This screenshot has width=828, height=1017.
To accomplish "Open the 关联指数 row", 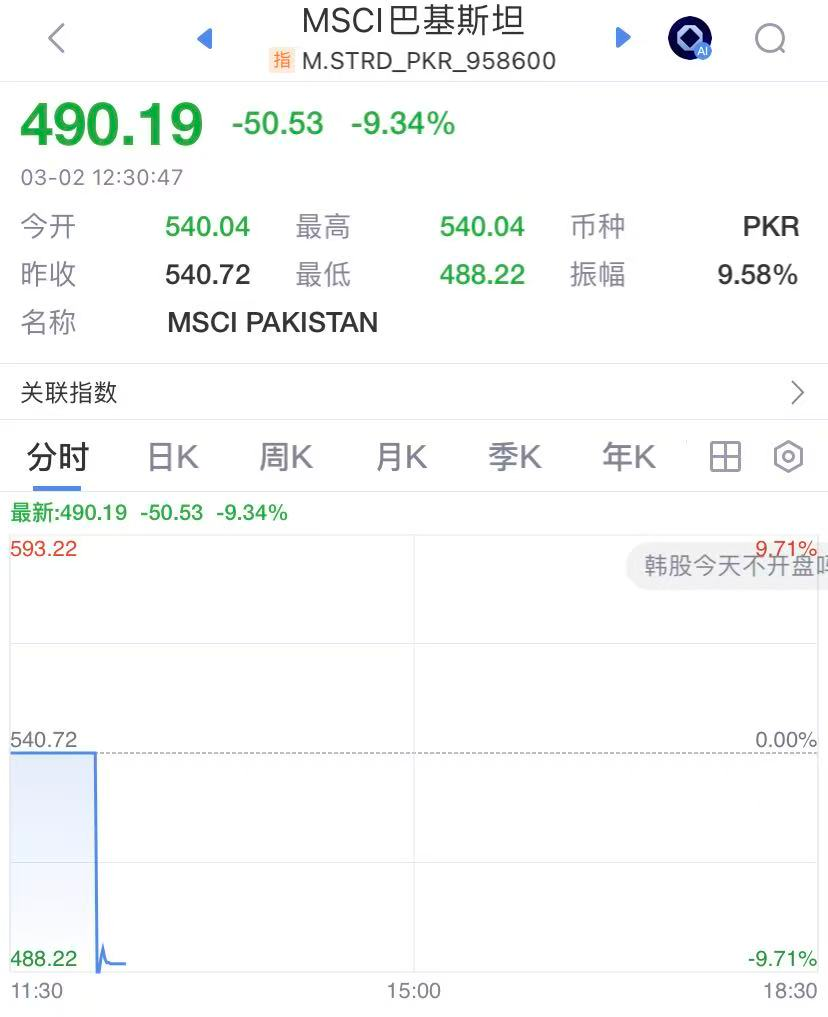I will (x=414, y=392).
